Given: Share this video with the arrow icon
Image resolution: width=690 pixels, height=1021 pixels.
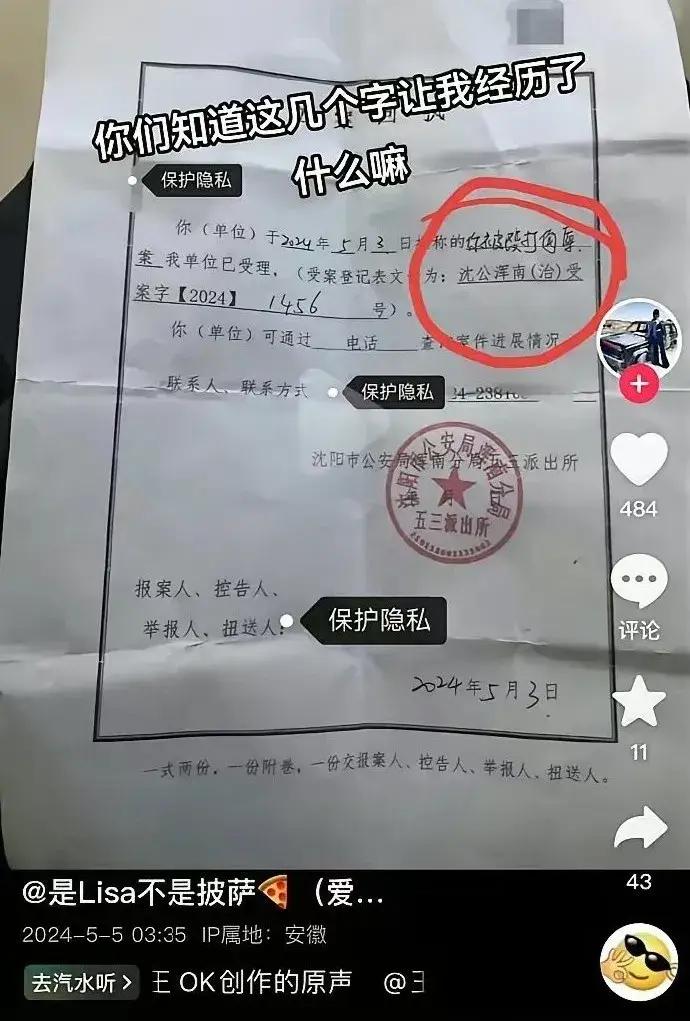Looking at the screenshot, I should click(638, 828).
